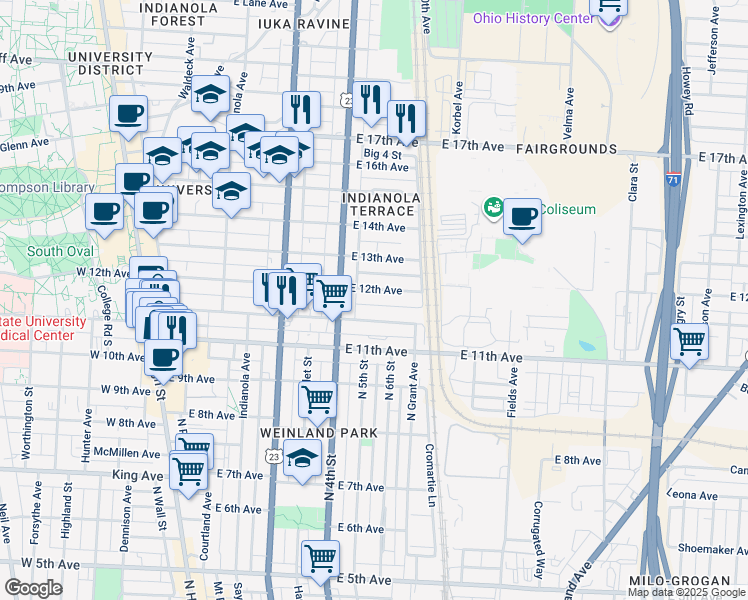Select the school marker on Waldeck Ave

tap(211, 93)
